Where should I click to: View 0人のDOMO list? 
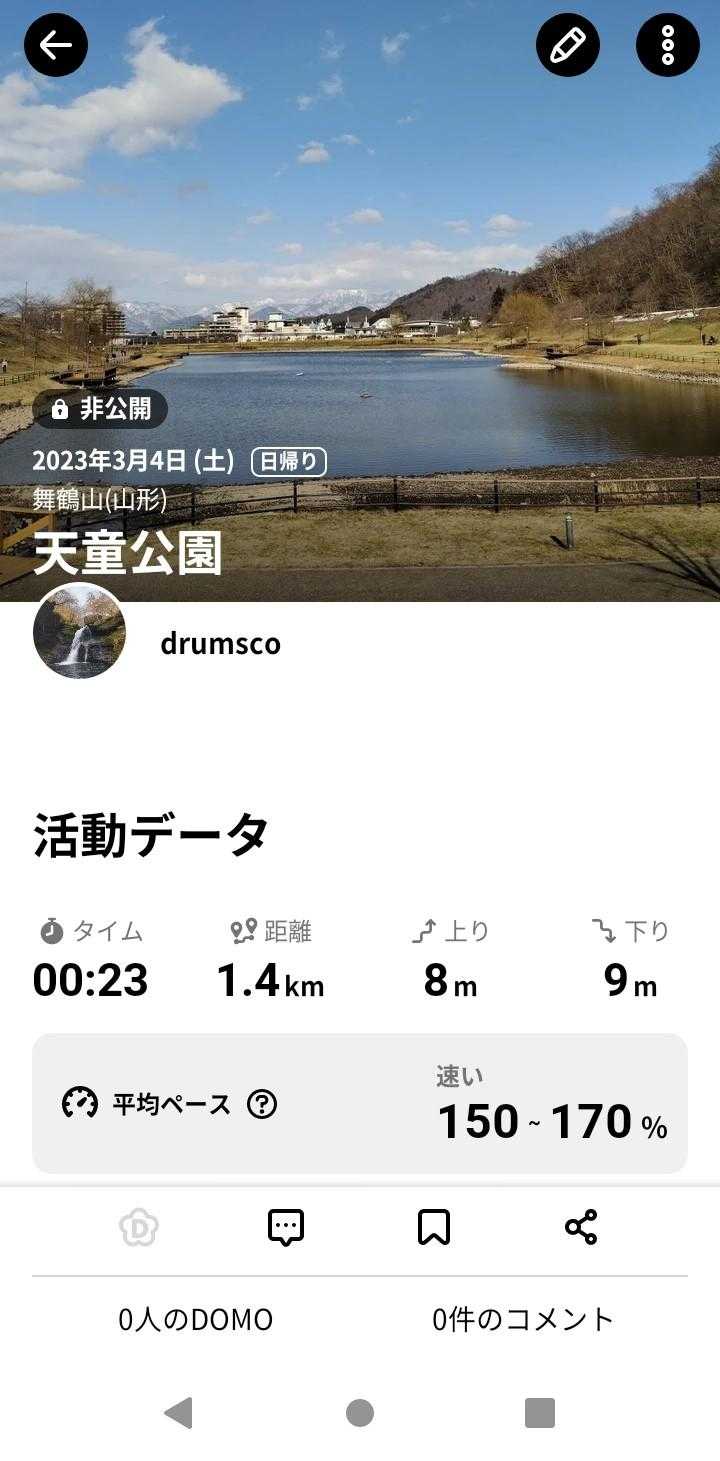click(x=196, y=1319)
